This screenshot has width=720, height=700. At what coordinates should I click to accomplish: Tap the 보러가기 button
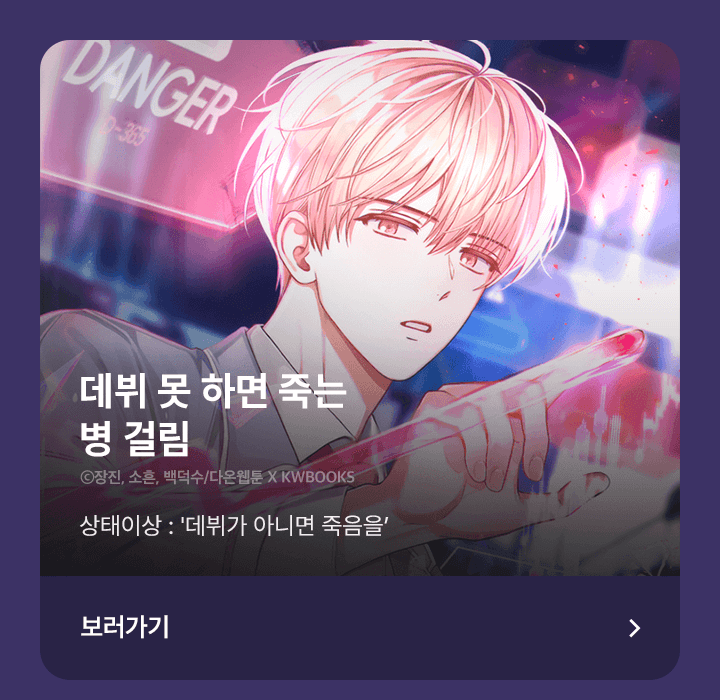[360, 628]
